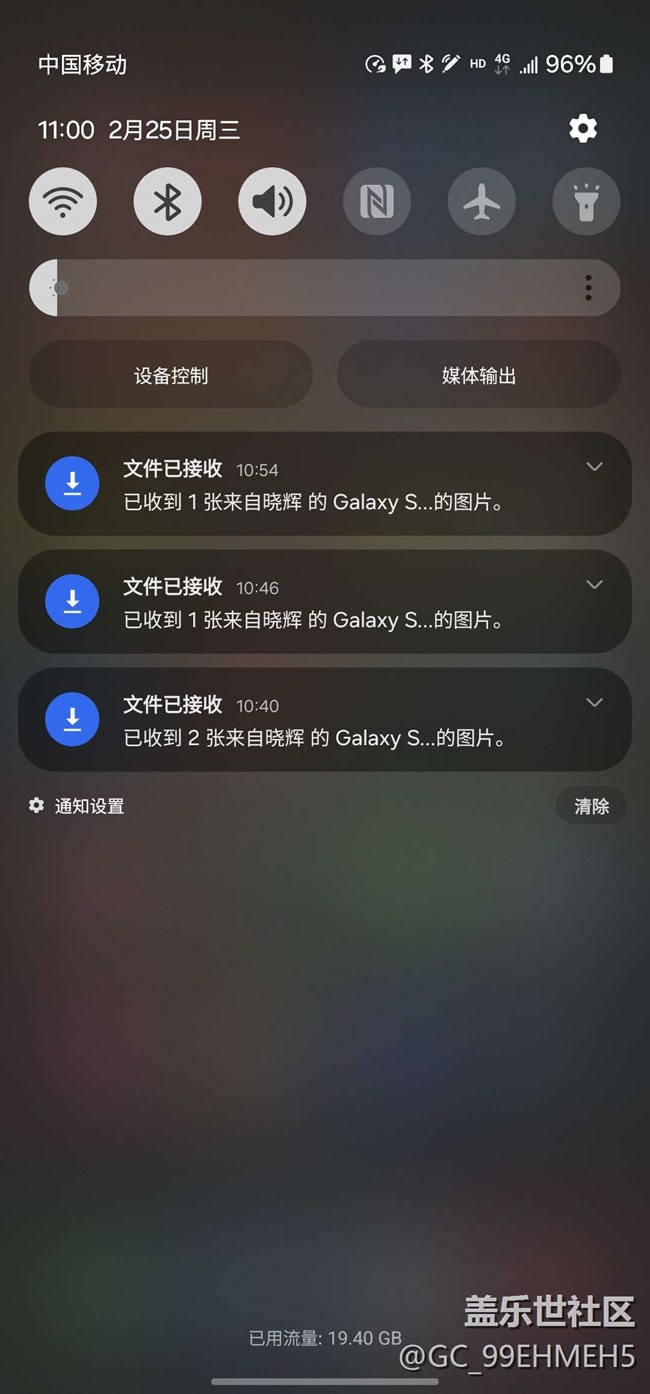Open settings via the gear icon
Viewport: 650px width, 1394px height.
click(x=583, y=128)
